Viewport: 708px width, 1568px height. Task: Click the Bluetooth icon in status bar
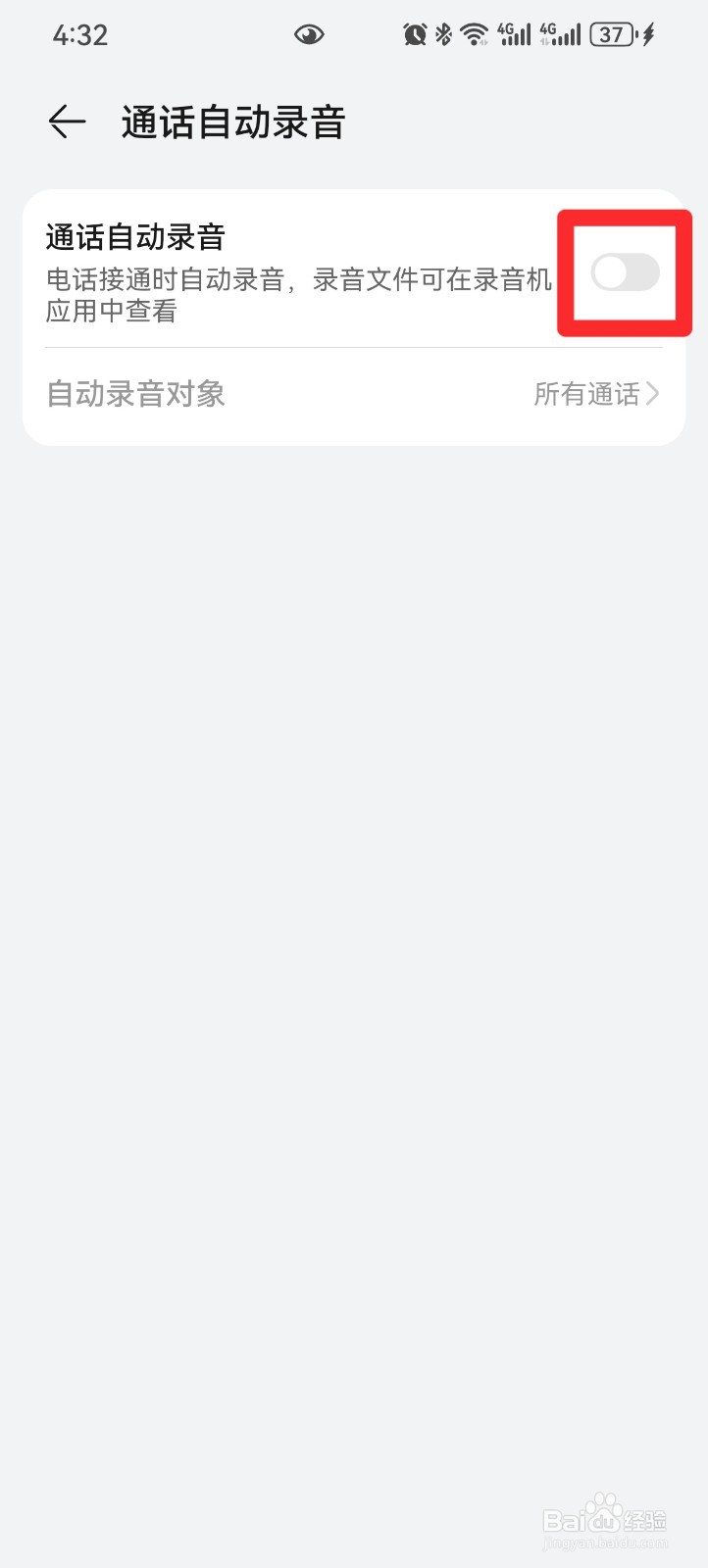click(443, 33)
